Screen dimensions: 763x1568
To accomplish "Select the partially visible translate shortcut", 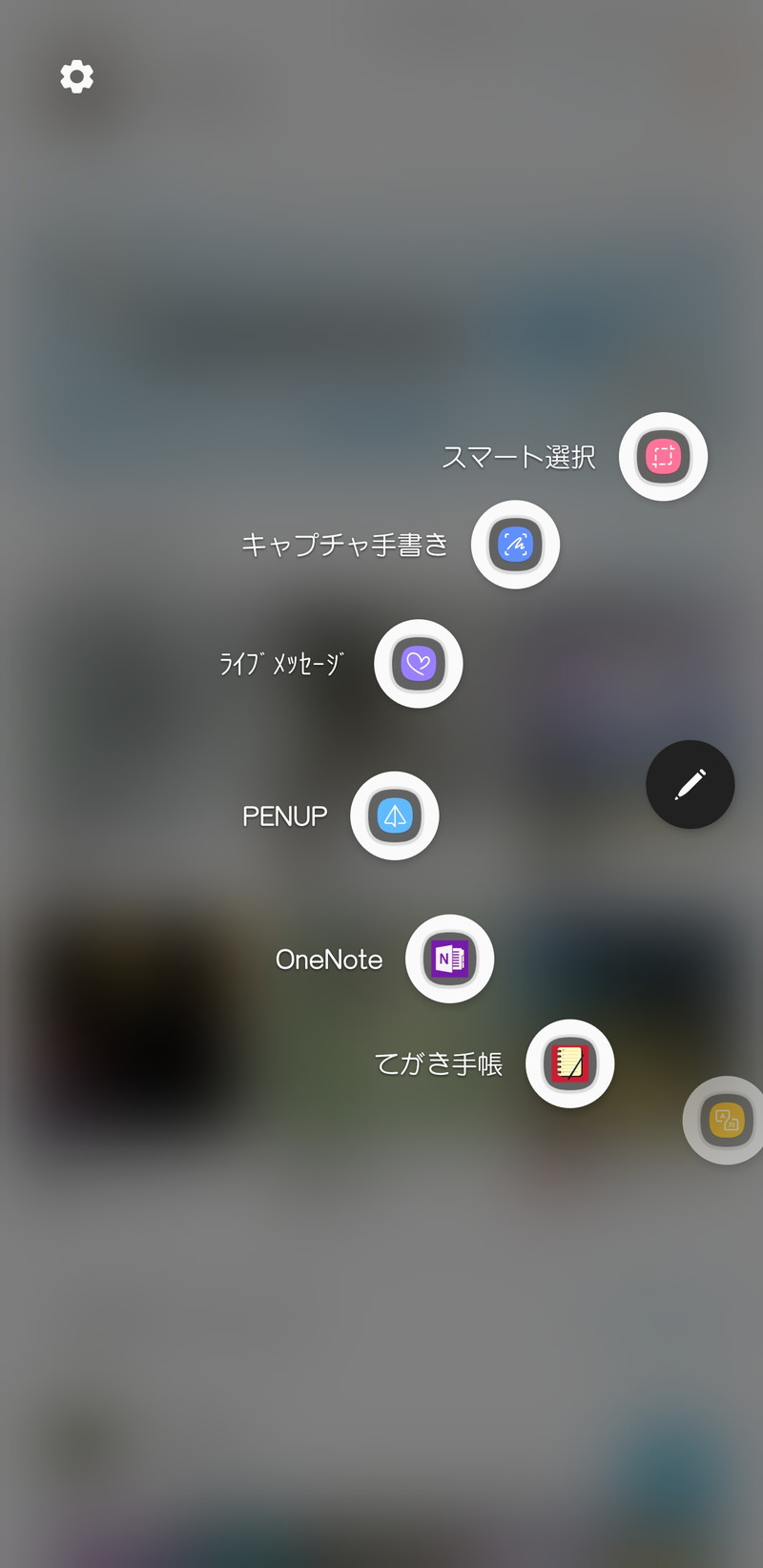I will pos(727,1120).
